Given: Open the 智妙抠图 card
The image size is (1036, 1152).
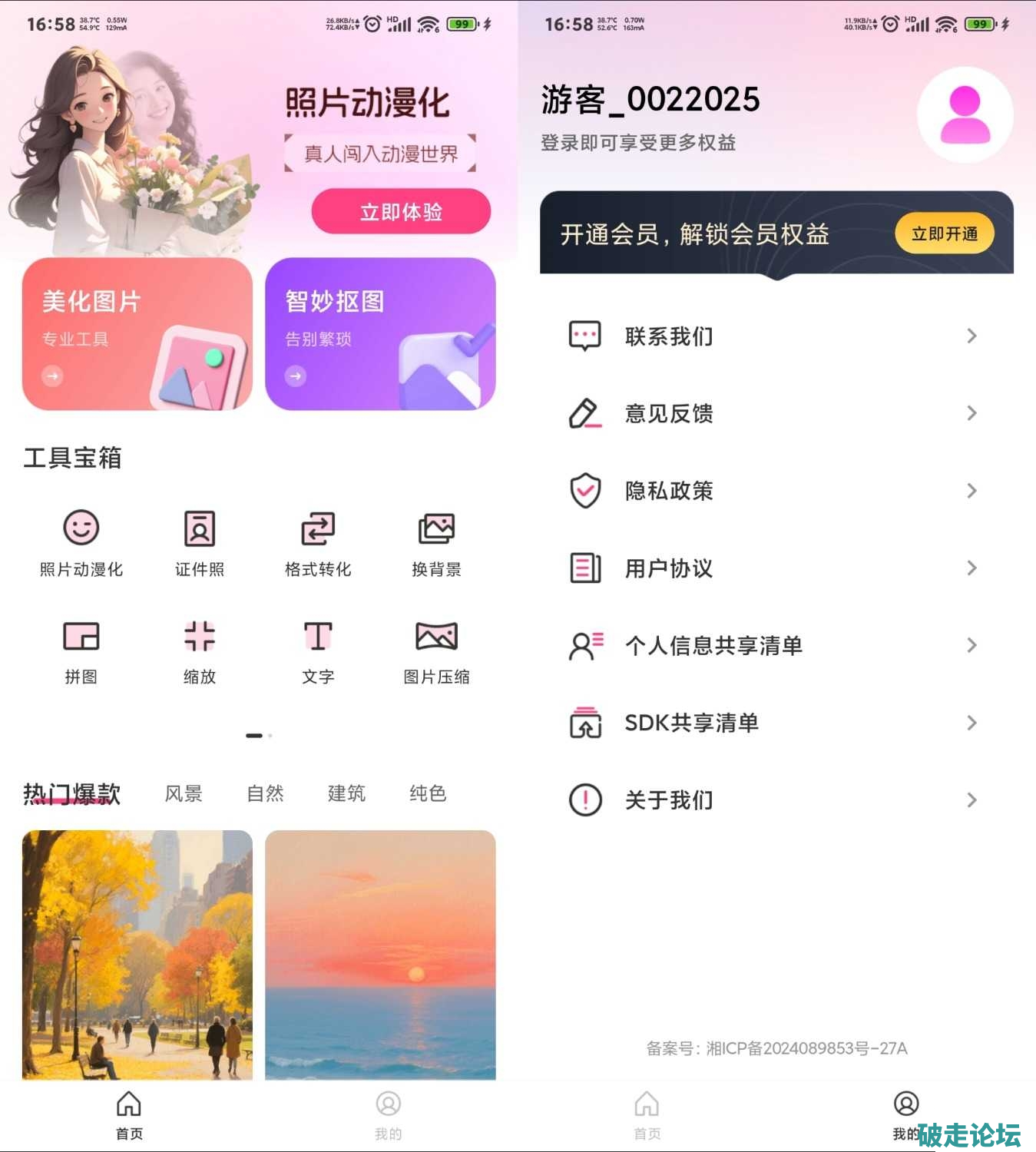Looking at the screenshot, I should 380,334.
